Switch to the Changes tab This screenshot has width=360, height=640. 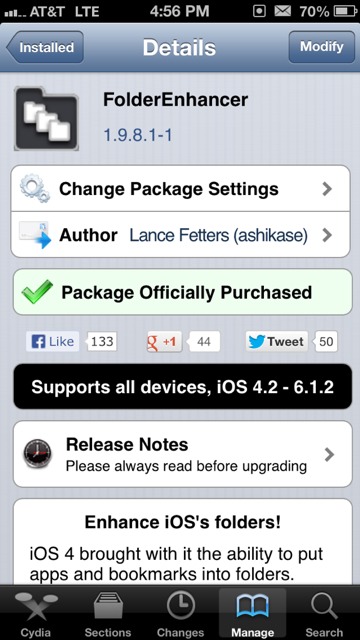point(180,614)
